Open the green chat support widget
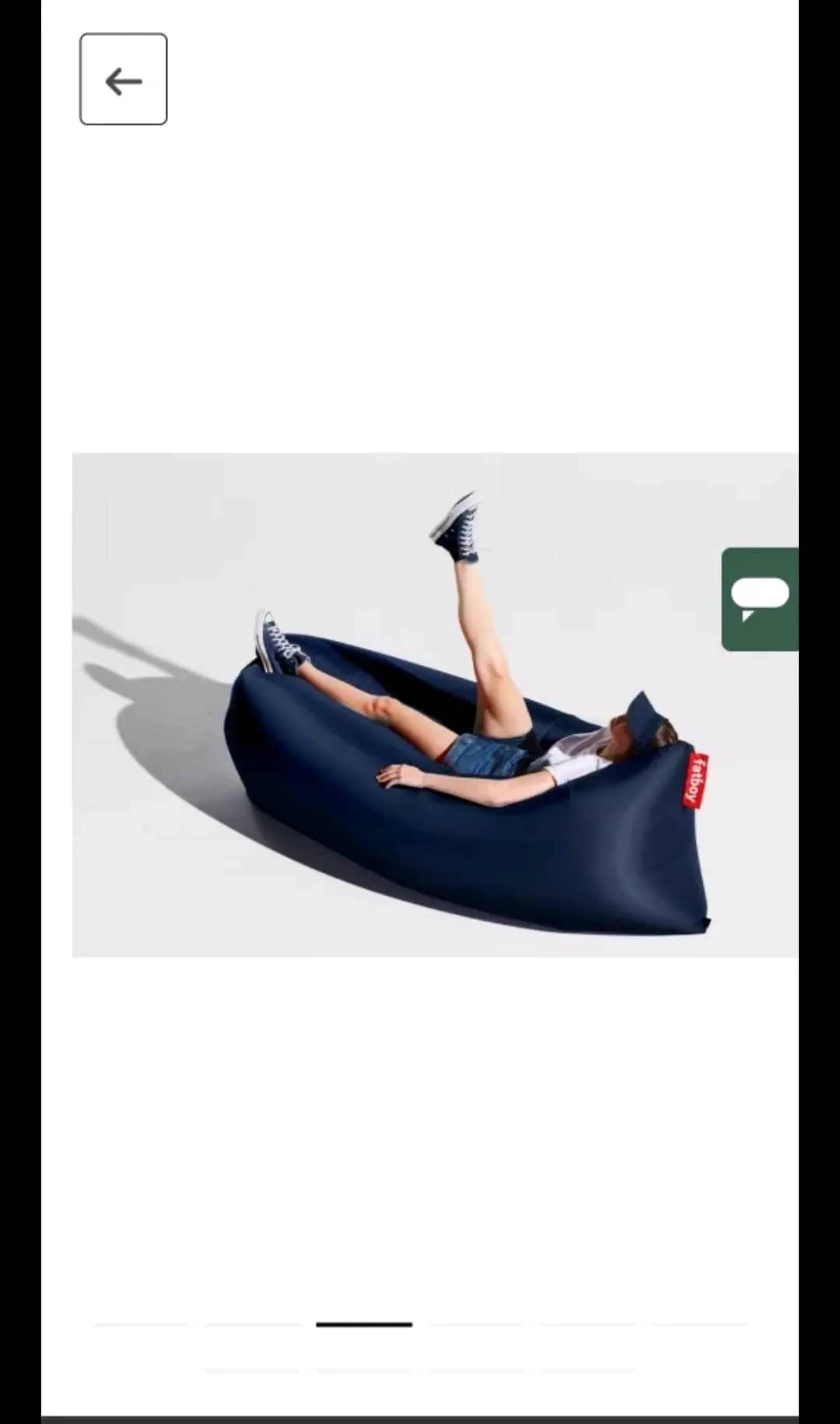Viewport: 840px width, 1424px height. (x=759, y=599)
